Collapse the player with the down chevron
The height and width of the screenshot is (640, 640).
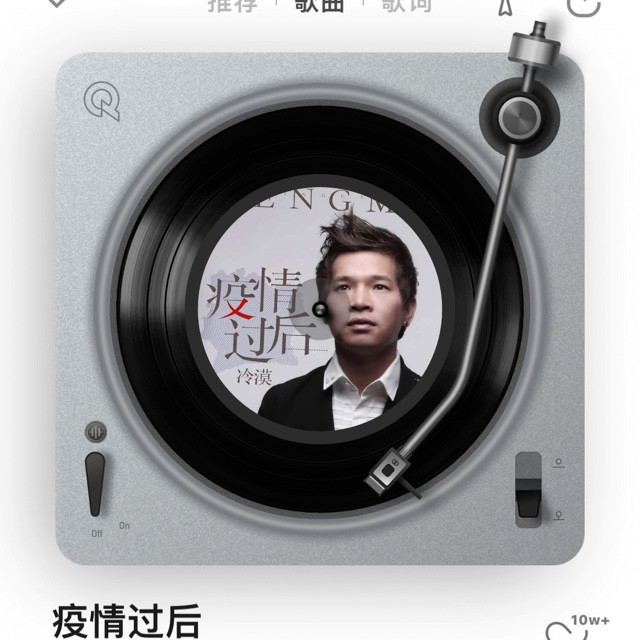[x=57, y=2]
